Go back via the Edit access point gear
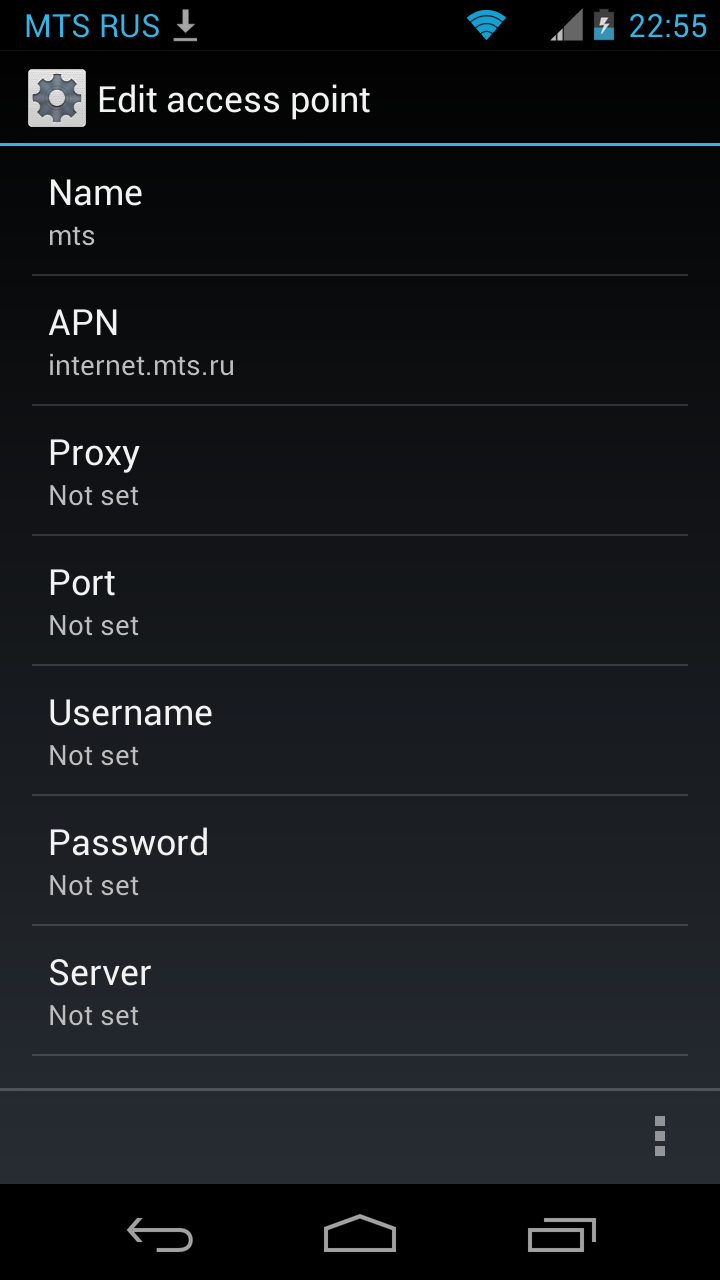 [57, 99]
